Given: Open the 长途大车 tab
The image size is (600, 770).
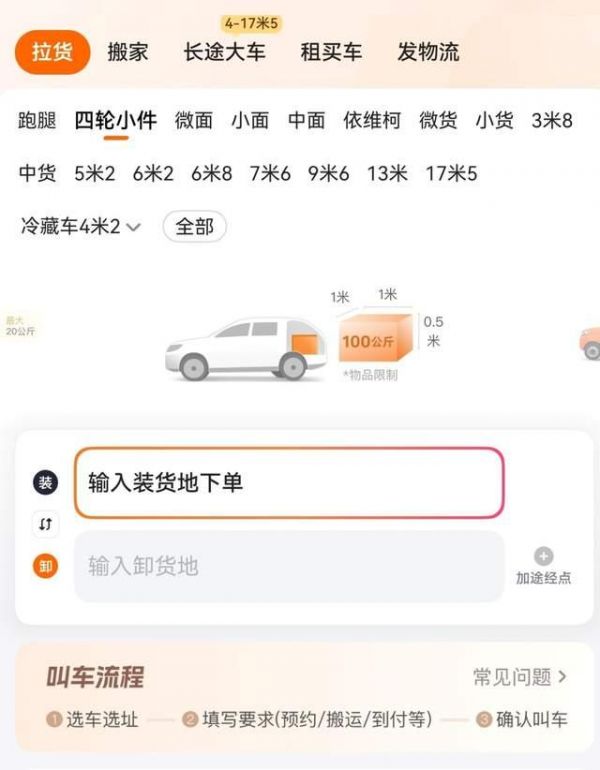Looking at the screenshot, I should 224,53.
